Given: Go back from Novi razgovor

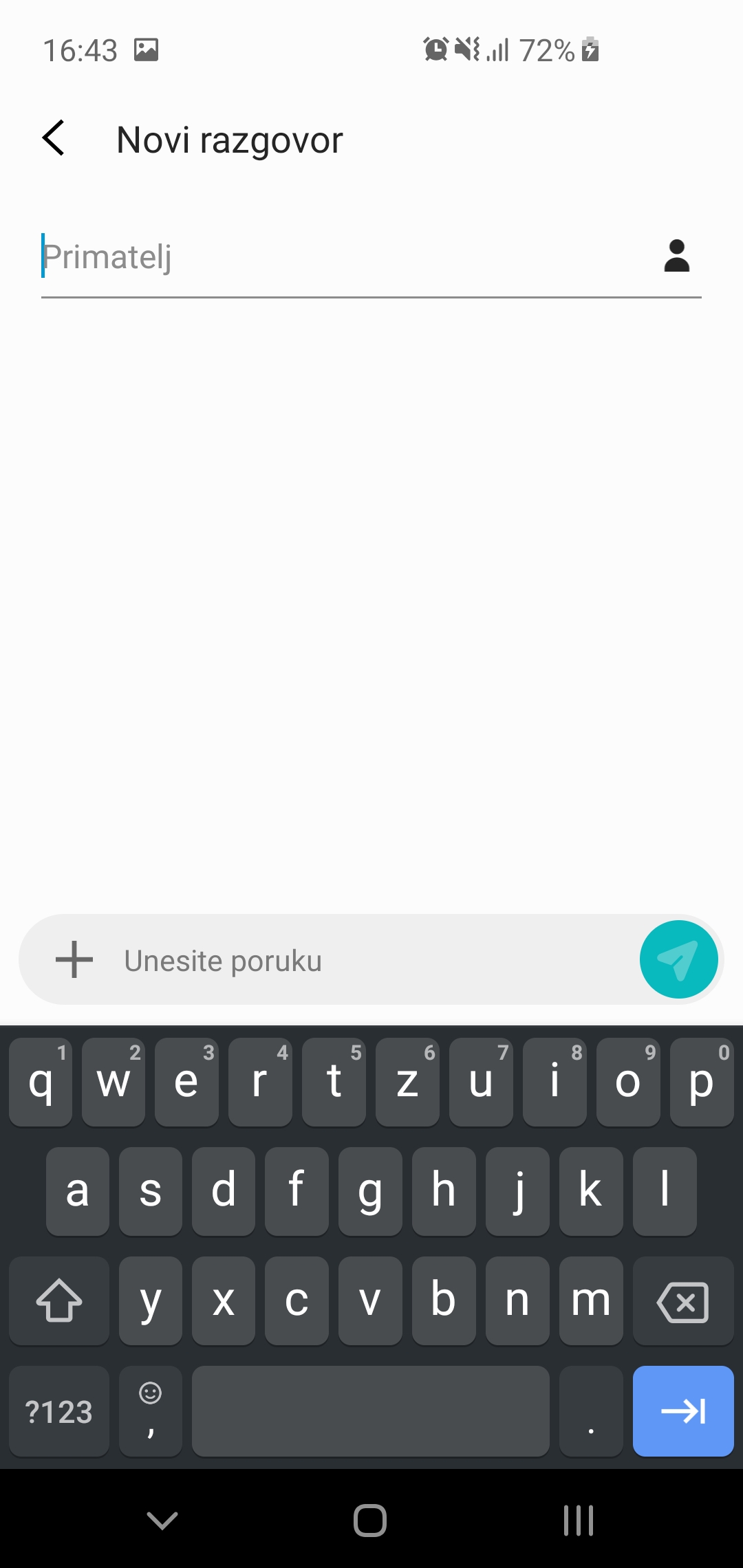Looking at the screenshot, I should click(x=54, y=138).
